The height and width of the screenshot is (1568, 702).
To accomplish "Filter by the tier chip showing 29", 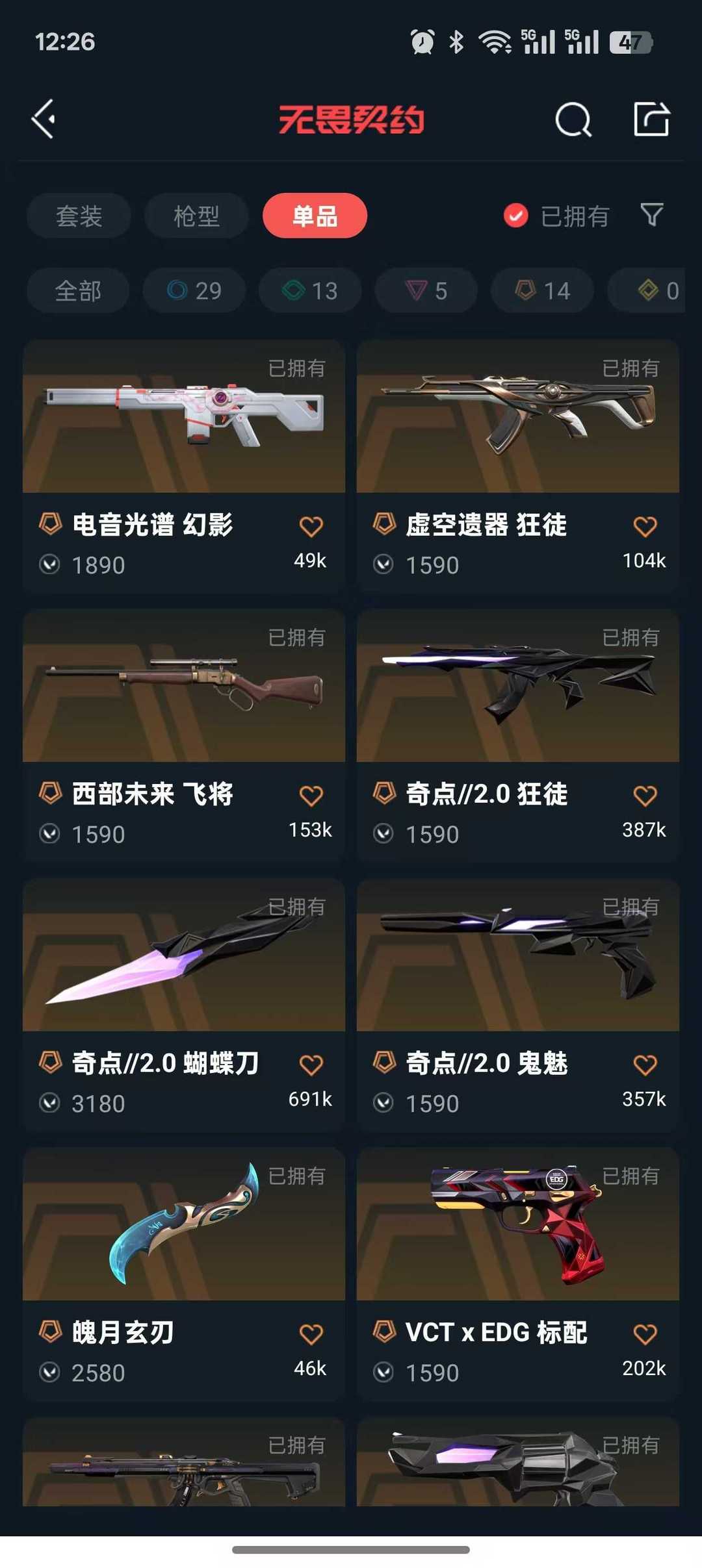I will point(194,290).
